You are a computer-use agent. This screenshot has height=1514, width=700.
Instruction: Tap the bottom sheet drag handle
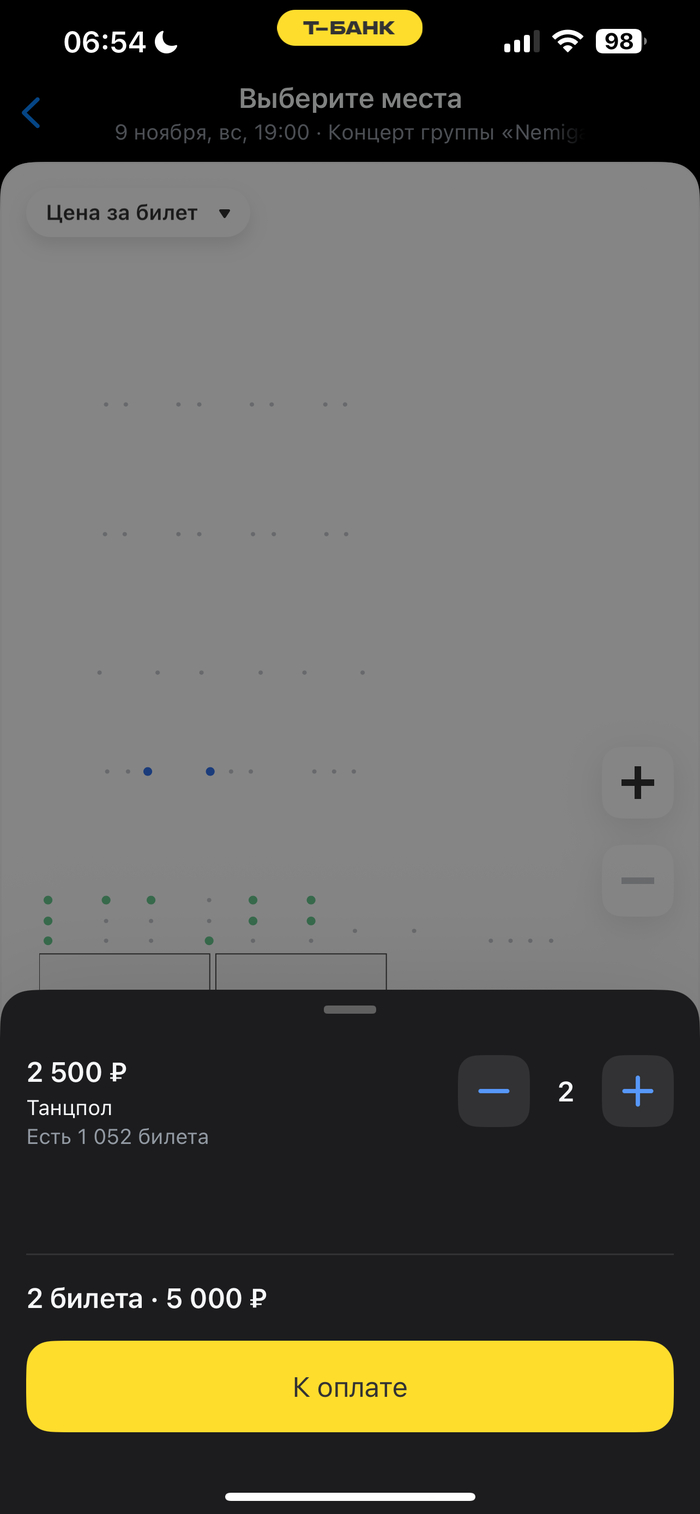coord(350,1009)
